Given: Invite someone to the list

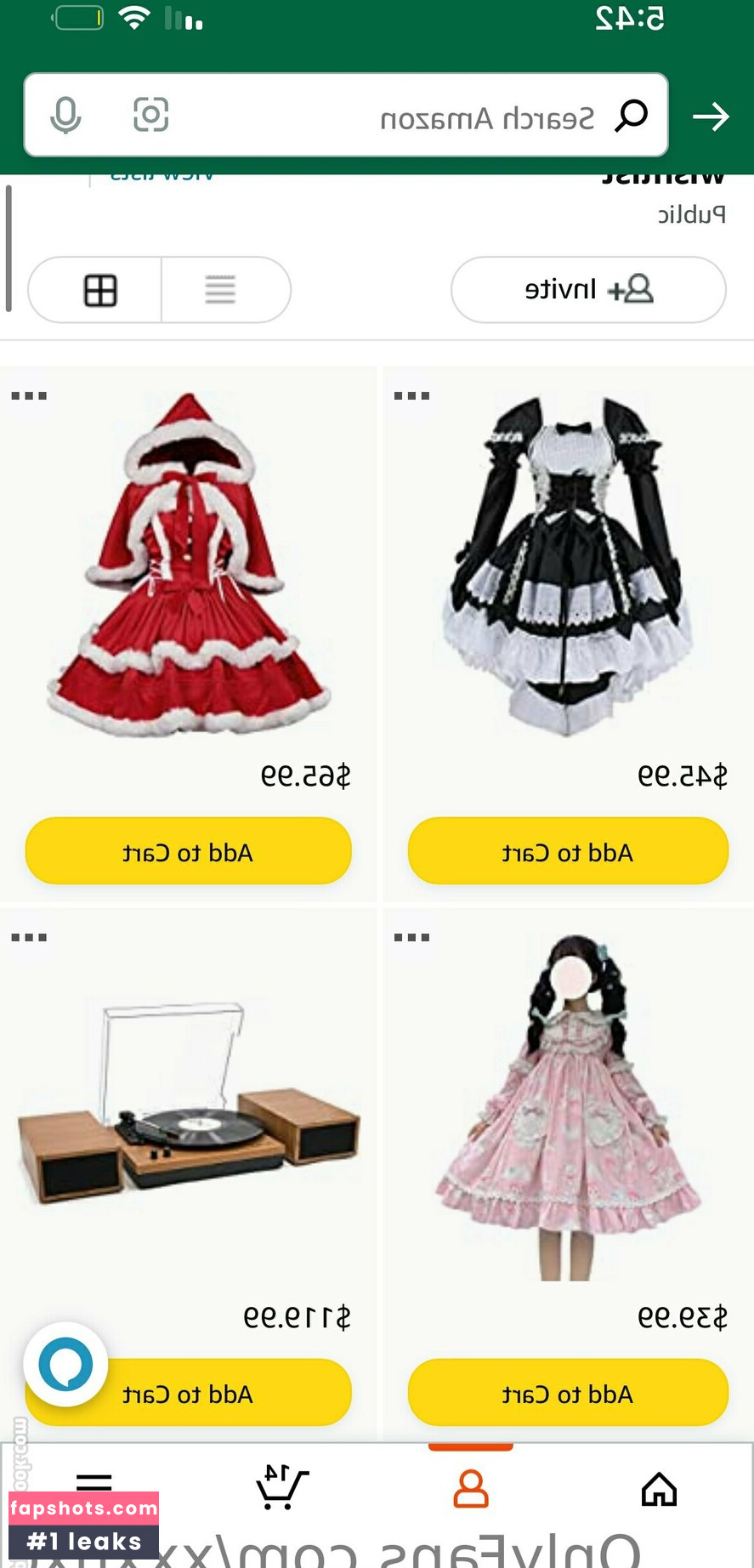Looking at the screenshot, I should coord(588,290).
